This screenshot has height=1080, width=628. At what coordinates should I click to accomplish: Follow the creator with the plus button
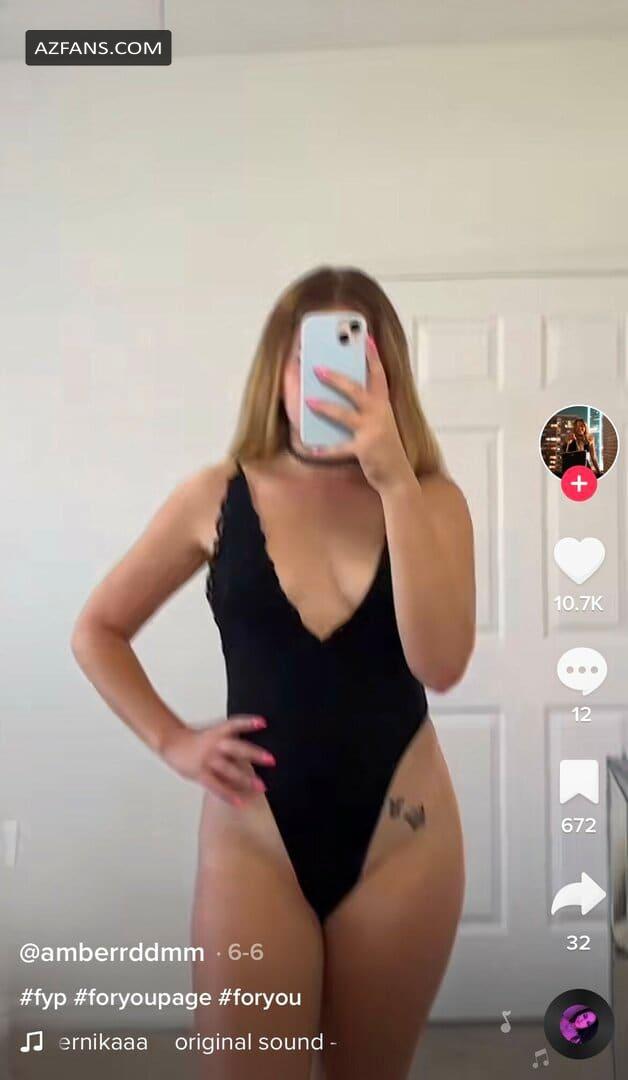coord(578,484)
